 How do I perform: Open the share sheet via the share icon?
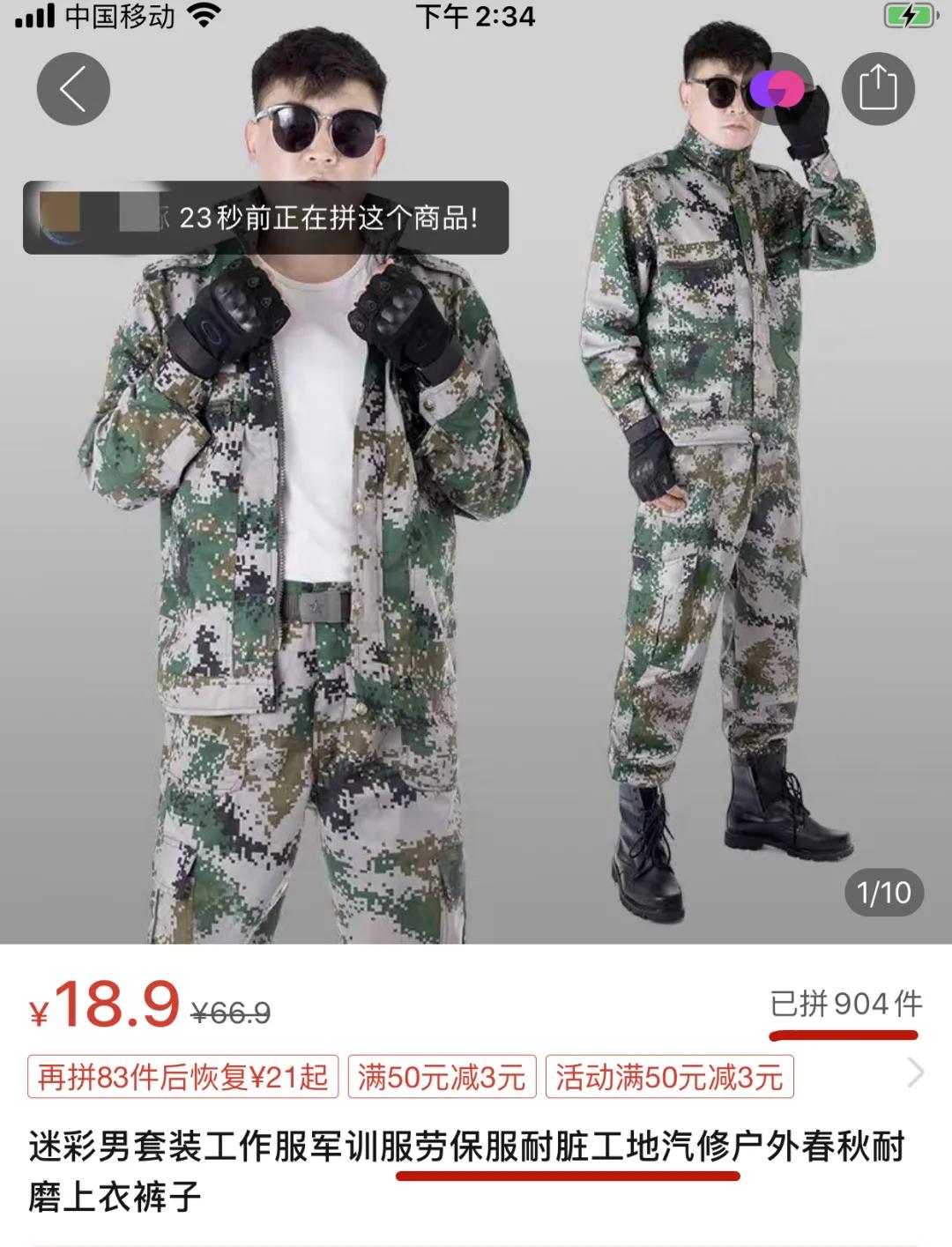click(x=876, y=90)
